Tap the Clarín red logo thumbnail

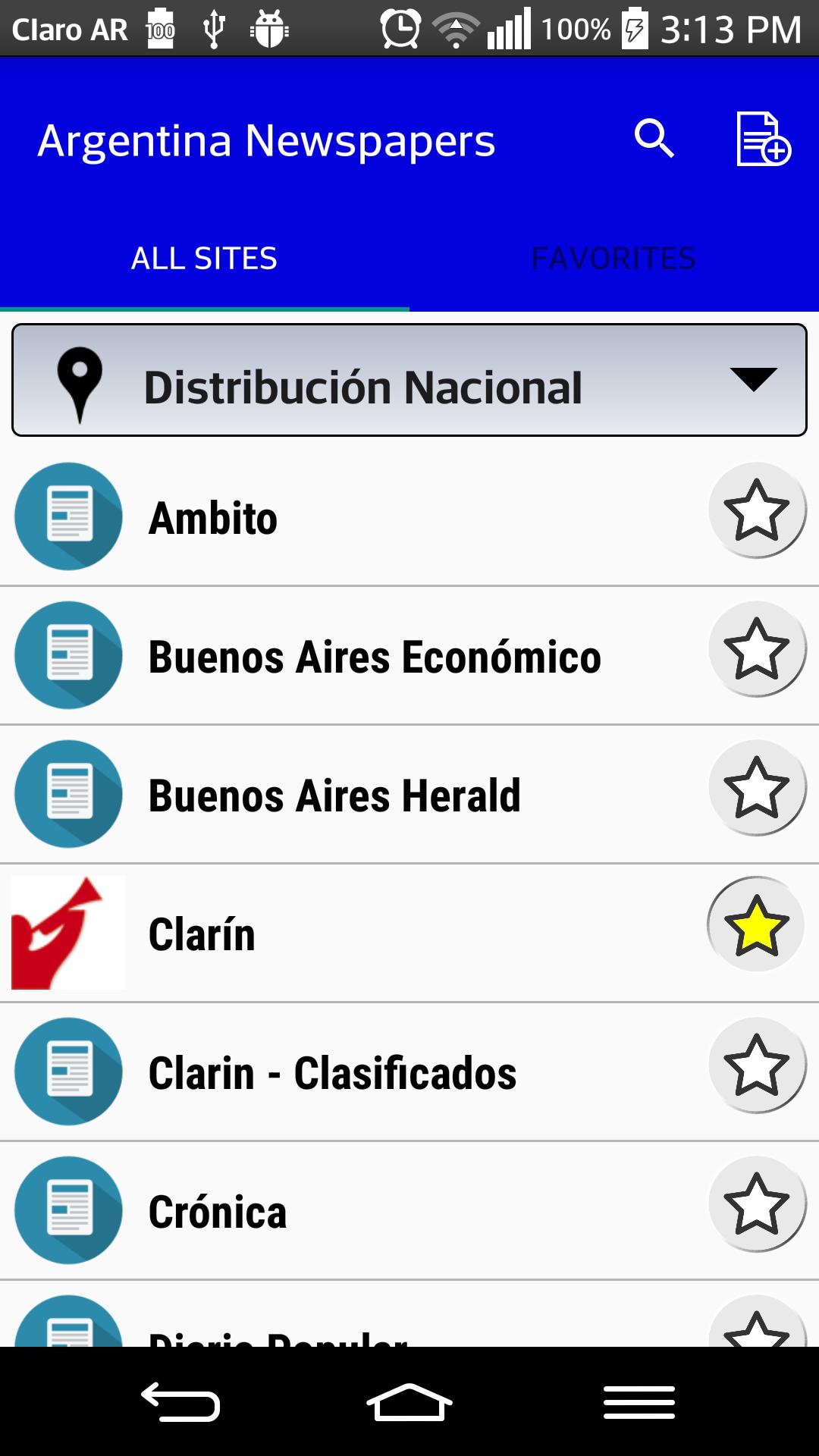click(68, 932)
